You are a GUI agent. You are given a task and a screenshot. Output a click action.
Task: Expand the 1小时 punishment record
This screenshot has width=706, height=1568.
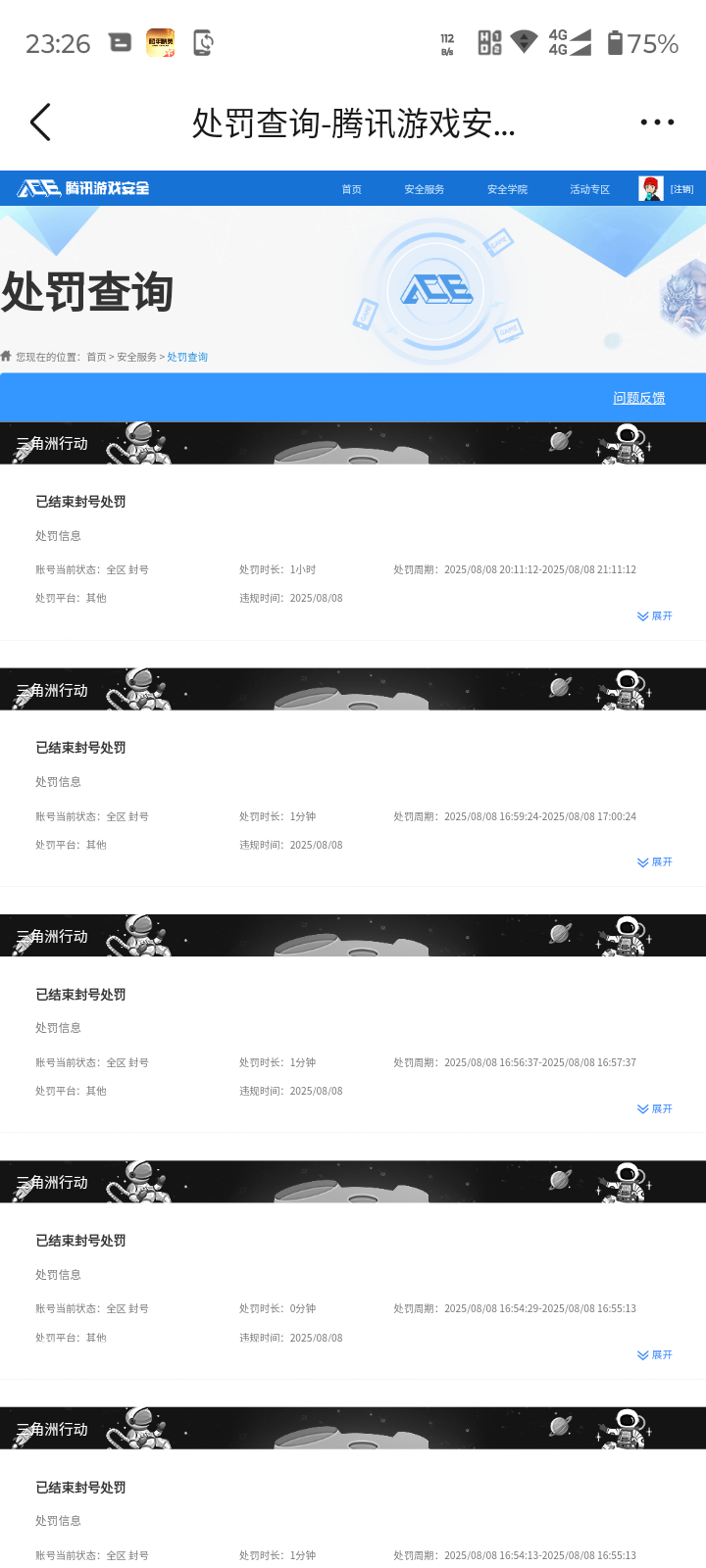coord(655,616)
